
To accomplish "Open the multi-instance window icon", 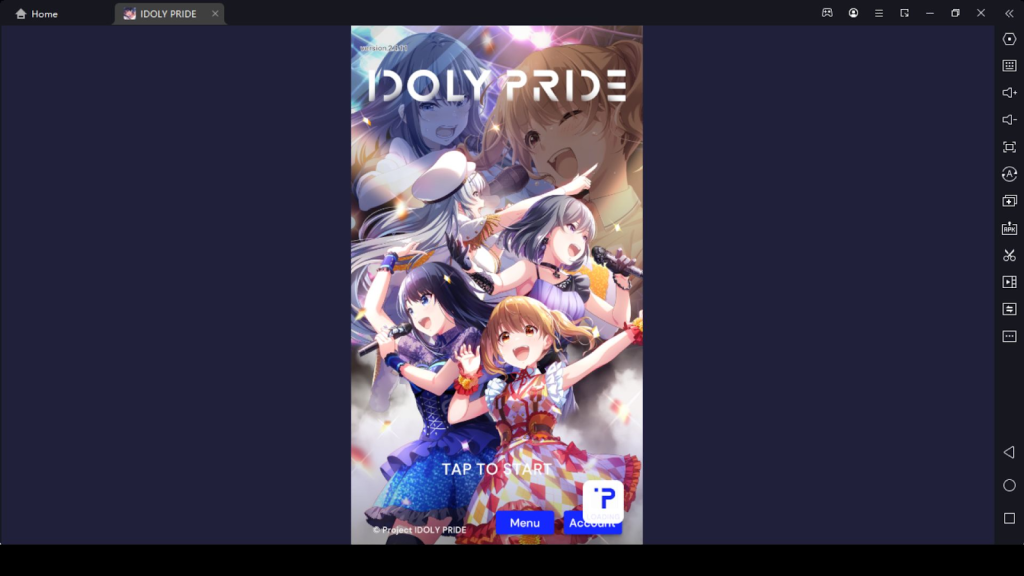I will [x=1009, y=201].
